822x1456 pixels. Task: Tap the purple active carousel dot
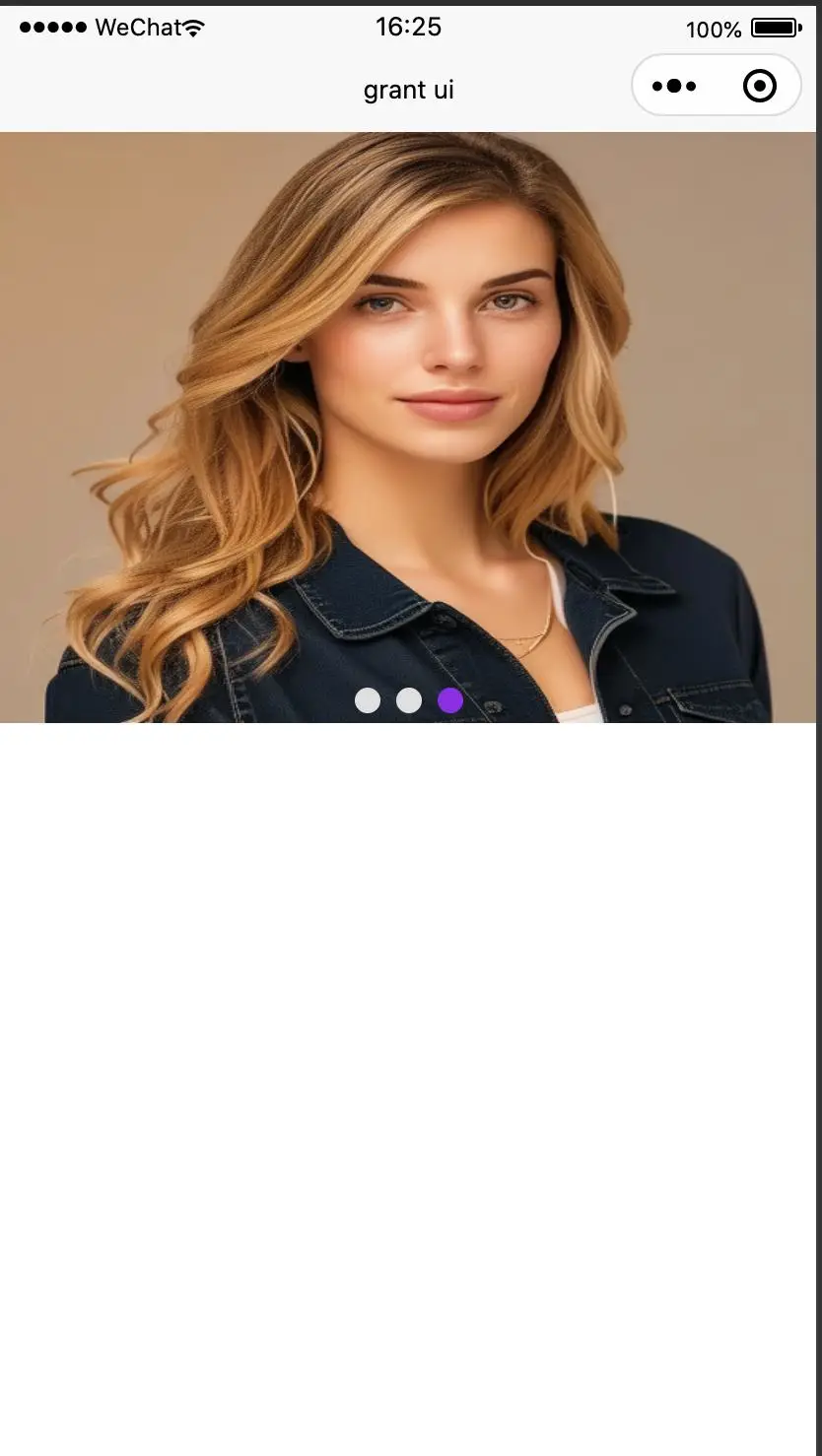click(x=450, y=700)
